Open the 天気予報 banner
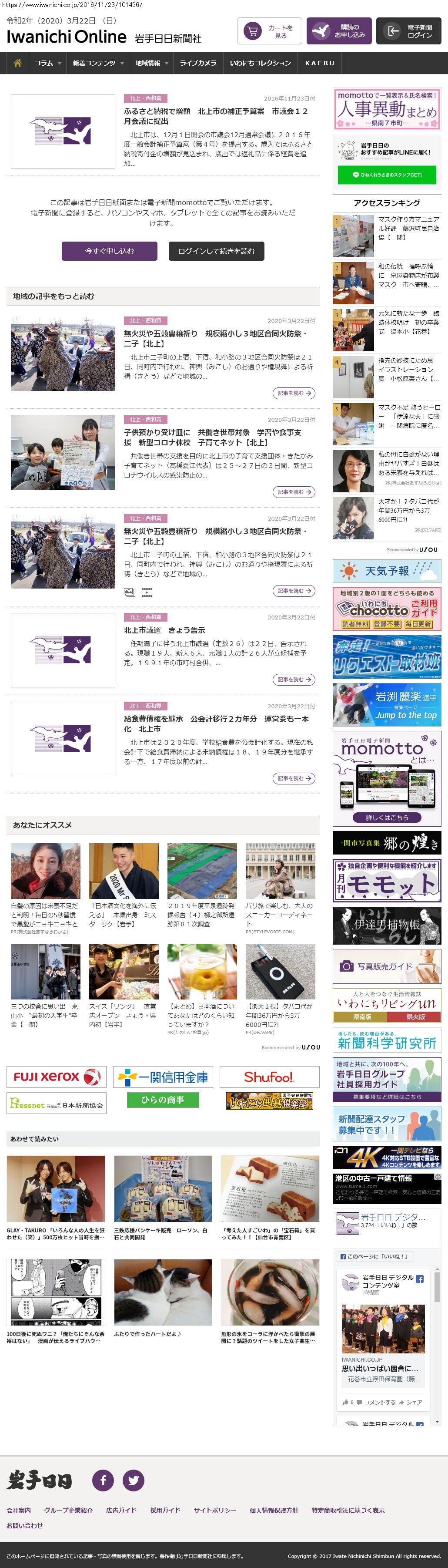Image resolution: width=448 pixels, height=1568 pixels. click(387, 571)
